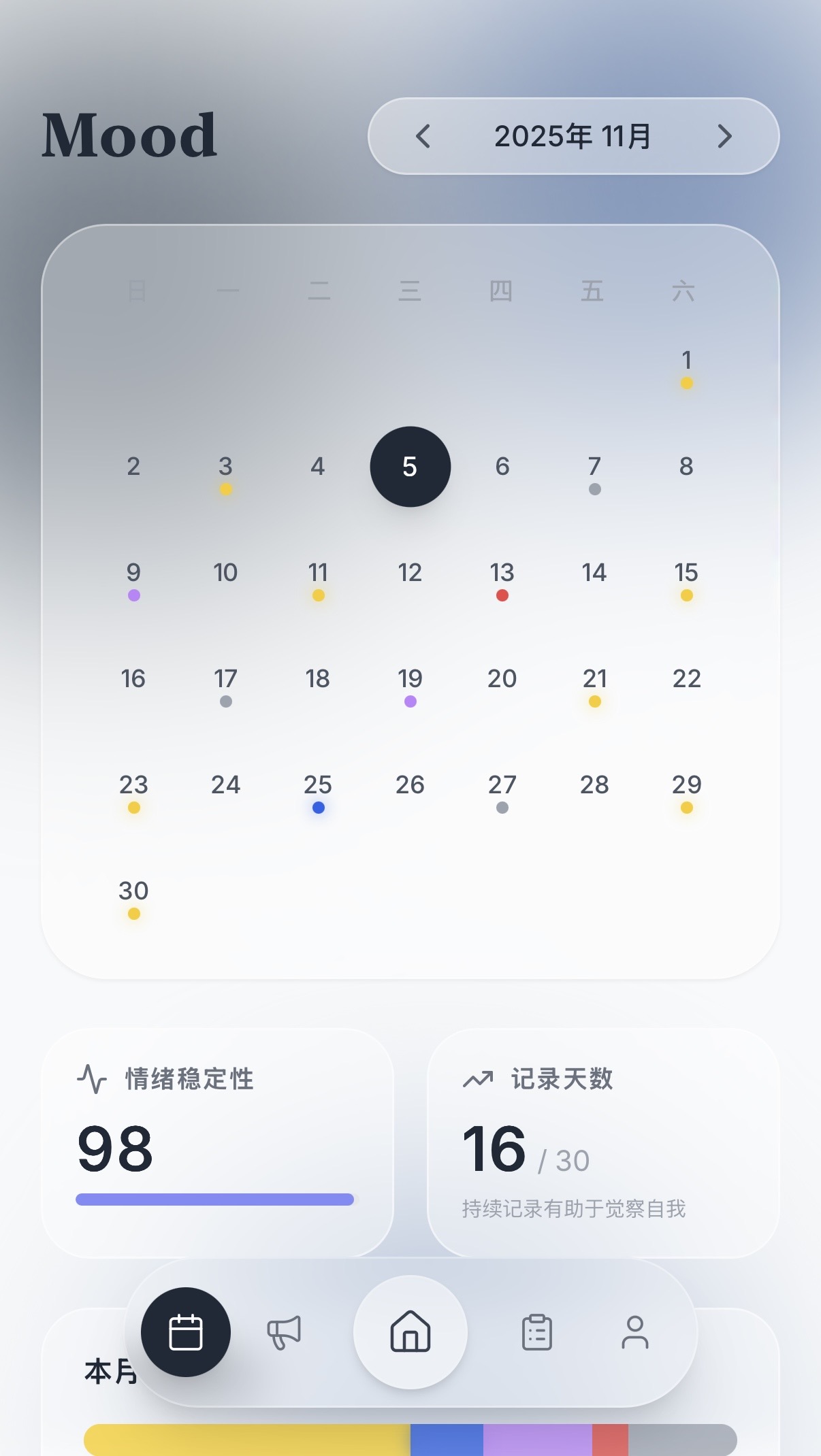Viewport: 821px width, 1456px height.
Task: Select the highlighted date 5
Action: pyautogui.click(x=410, y=467)
